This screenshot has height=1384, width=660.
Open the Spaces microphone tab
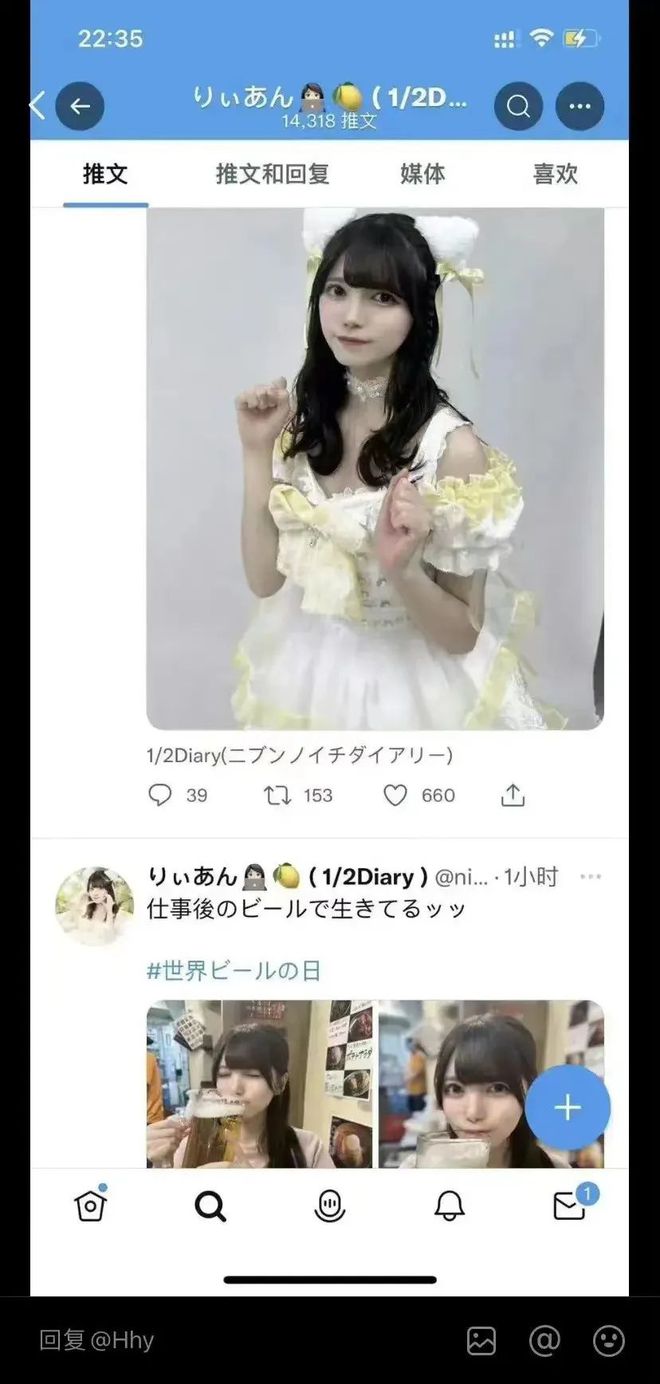pos(329,1207)
